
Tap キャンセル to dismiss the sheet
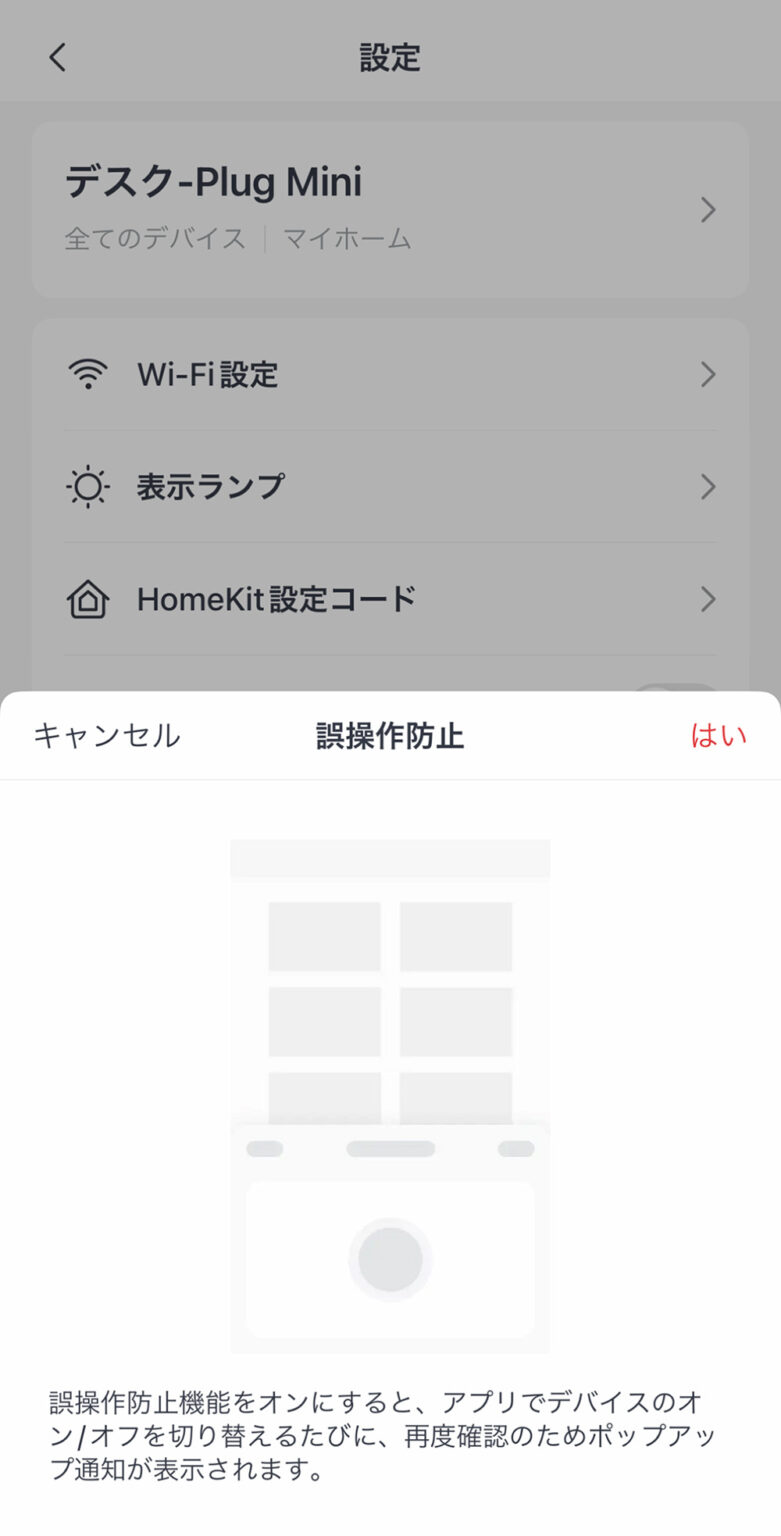pyautogui.click(x=107, y=736)
